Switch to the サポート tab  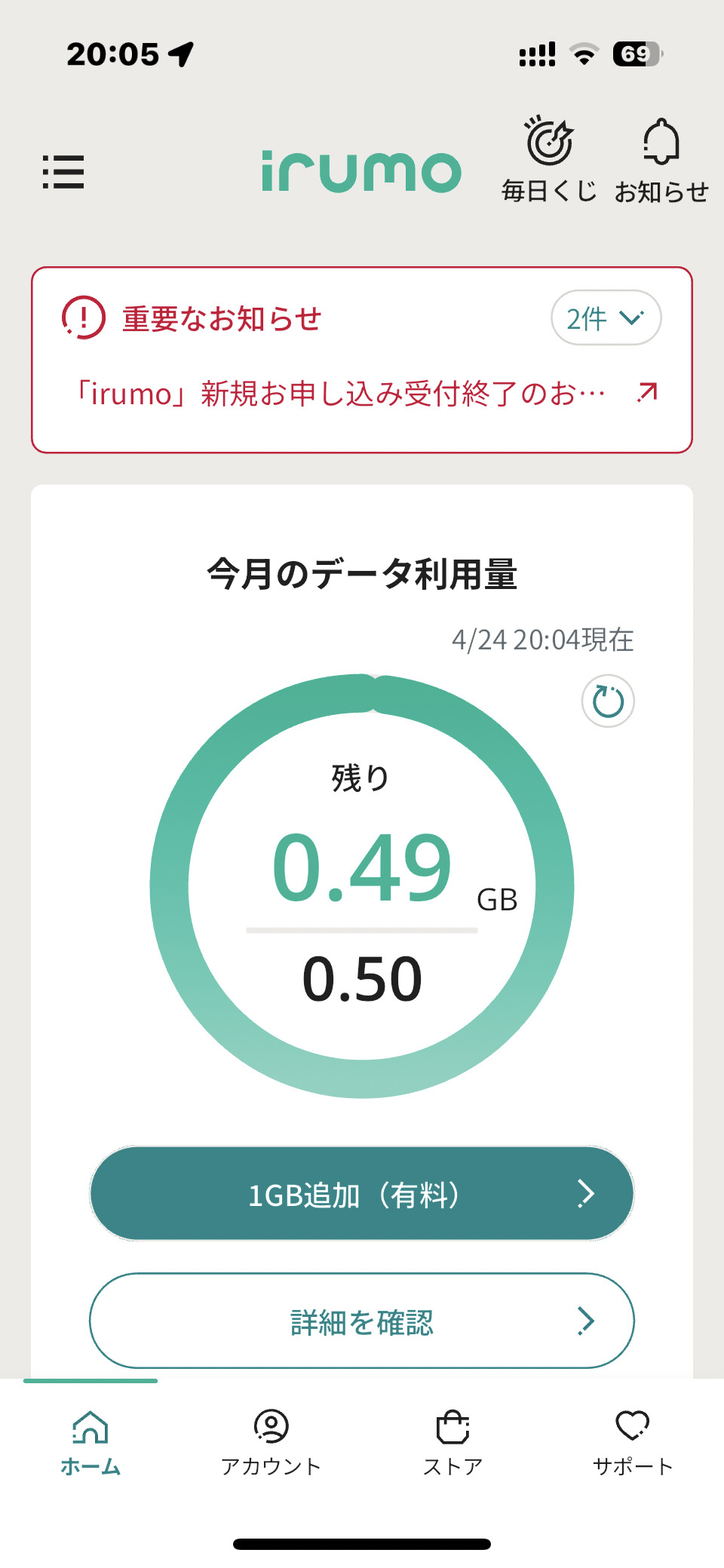(633, 1442)
